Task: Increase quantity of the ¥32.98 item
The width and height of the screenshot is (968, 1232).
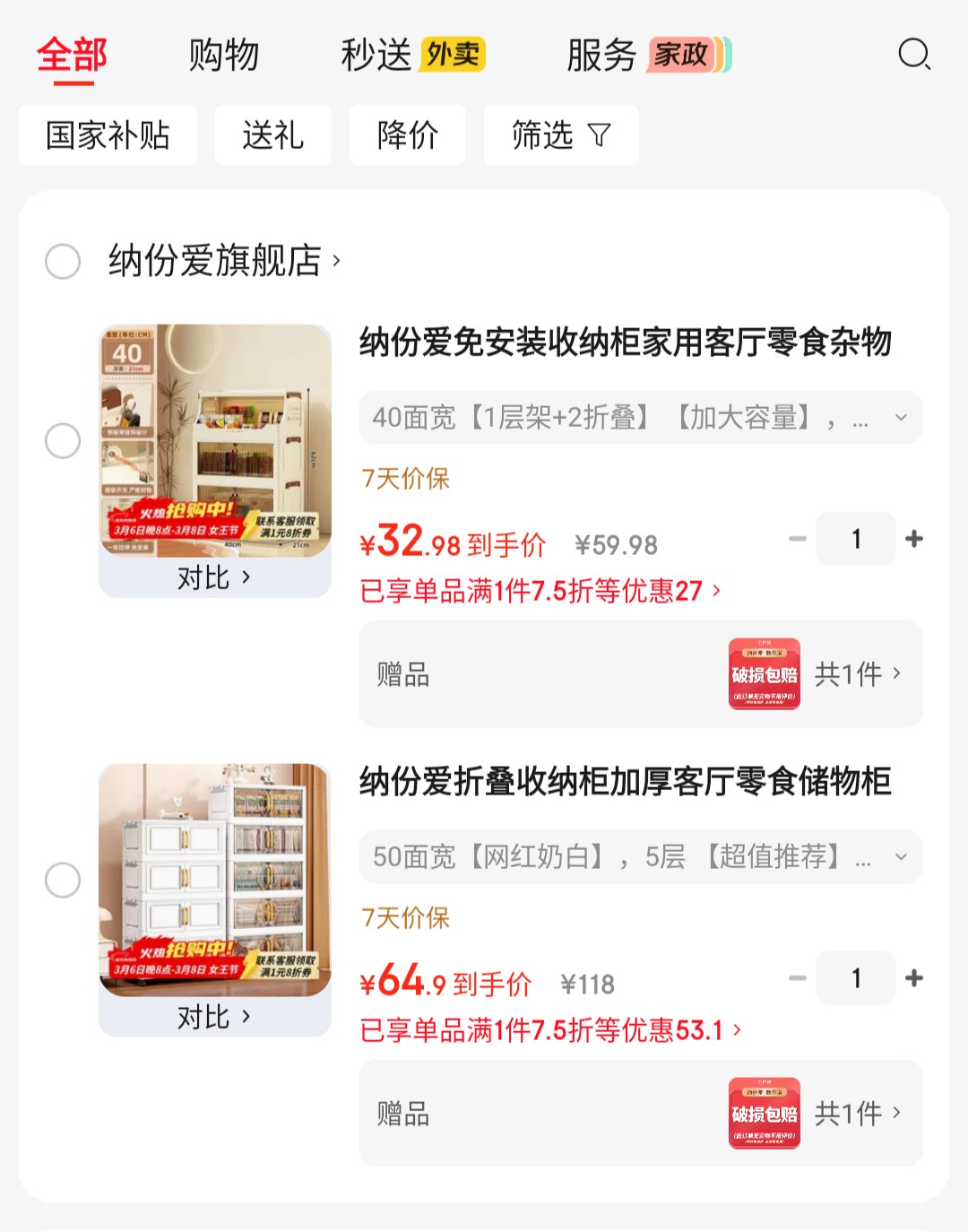Action: click(914, 539)
